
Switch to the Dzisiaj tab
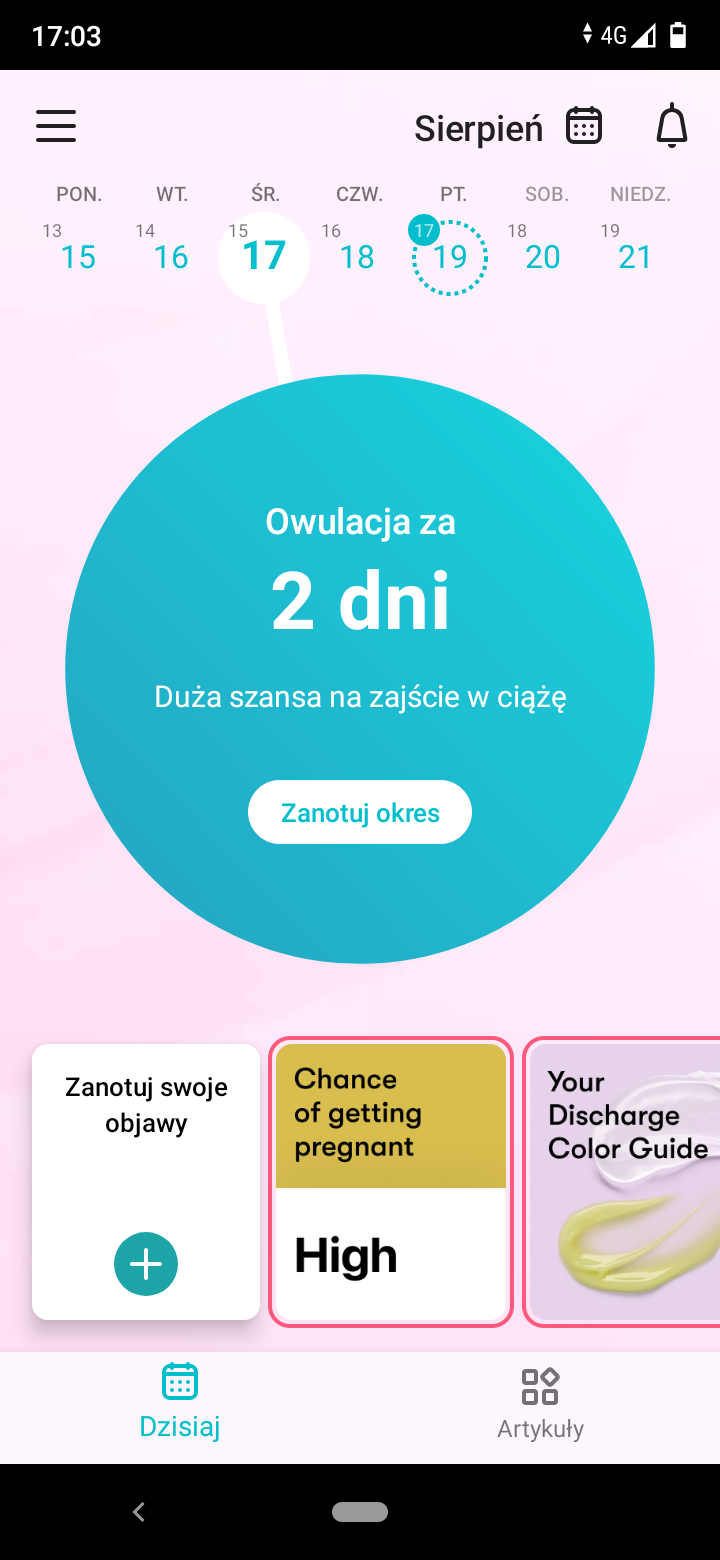click(x=180, y=1400)
